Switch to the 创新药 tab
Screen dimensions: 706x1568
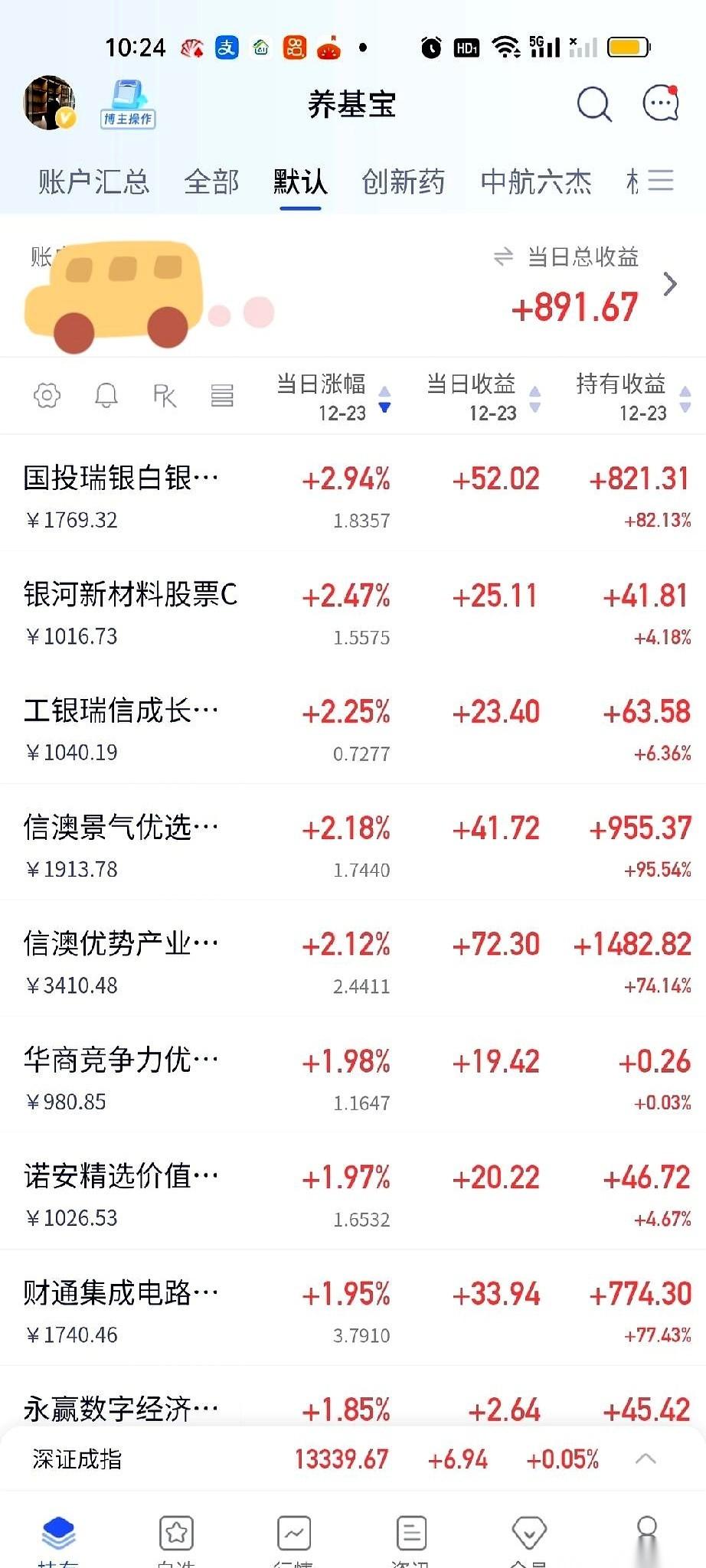(404, 182)
